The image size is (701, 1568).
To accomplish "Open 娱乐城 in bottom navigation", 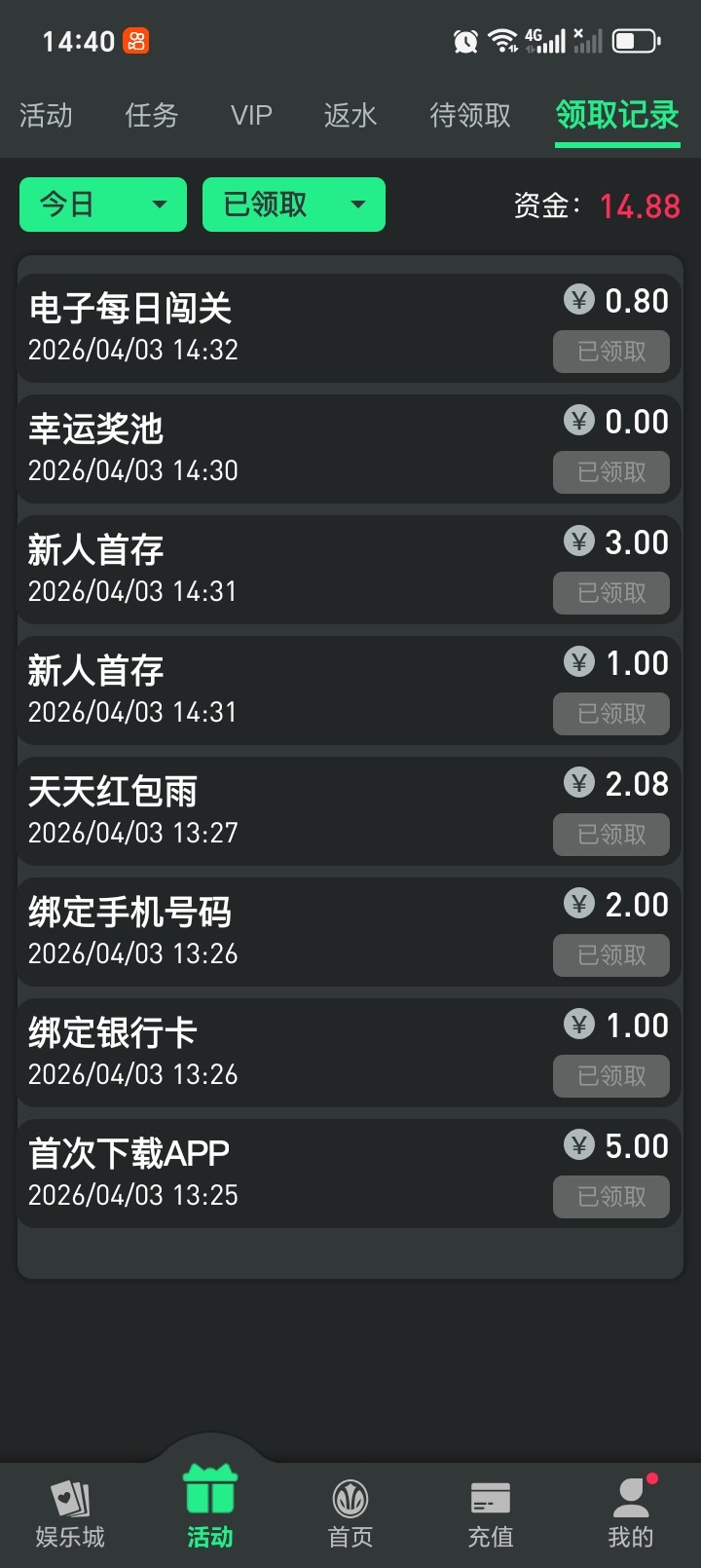I will pos(70,1513).
